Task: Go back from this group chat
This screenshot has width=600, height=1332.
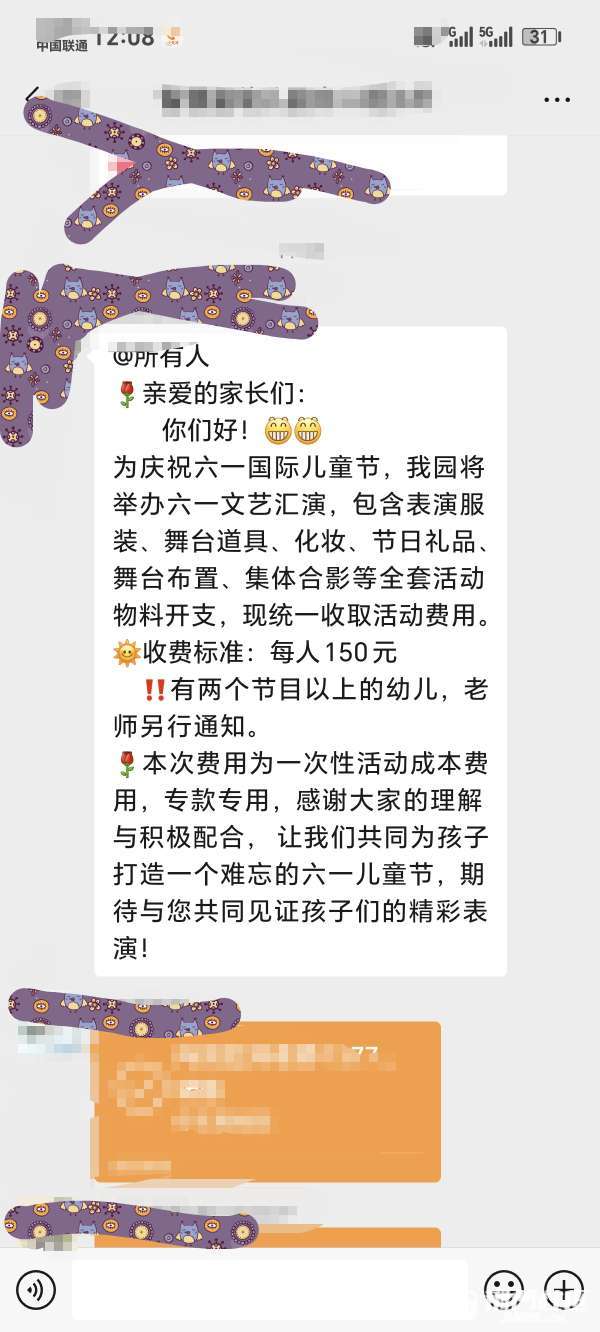Action: 32,98
